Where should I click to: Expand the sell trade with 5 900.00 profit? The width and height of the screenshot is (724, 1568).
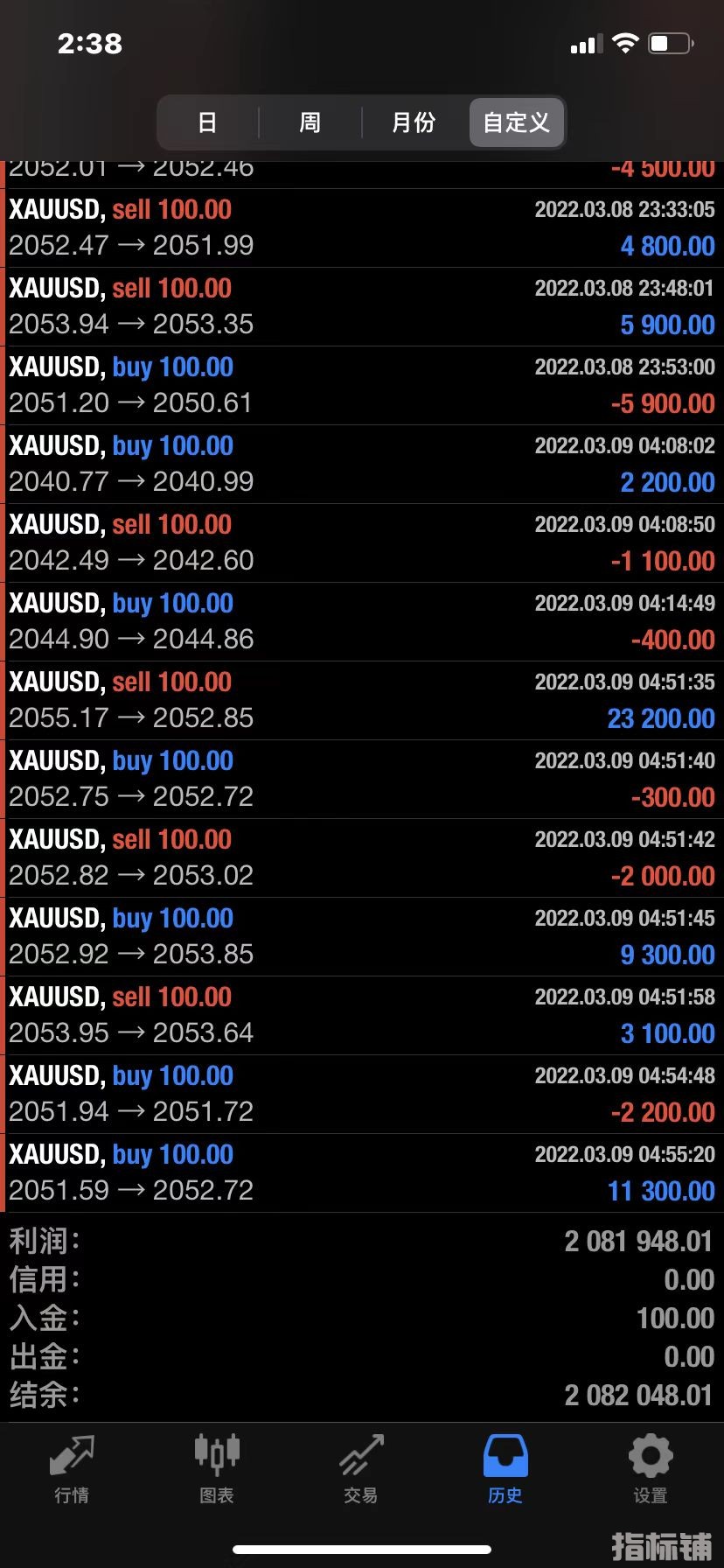pos(362,307)
